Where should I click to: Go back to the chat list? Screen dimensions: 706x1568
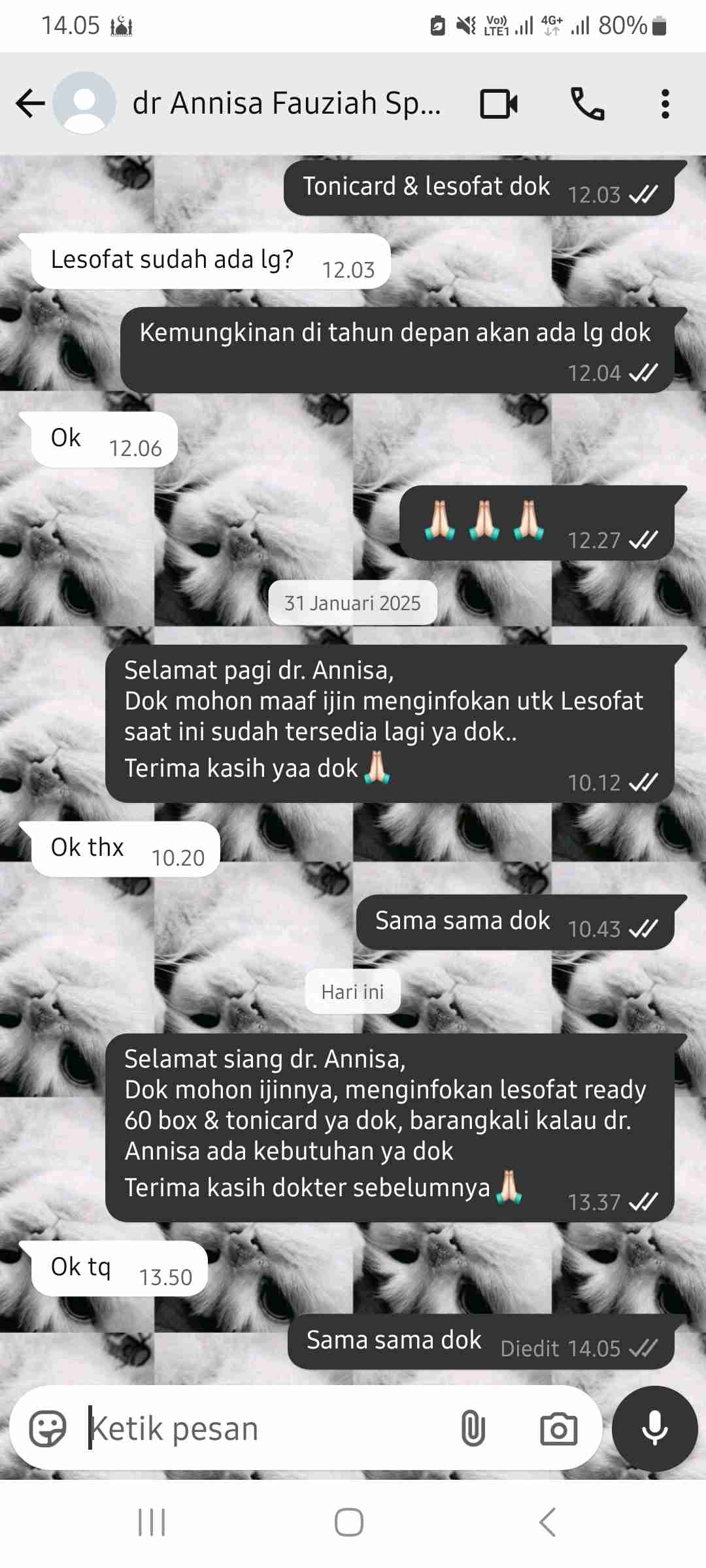[x=30, y=103]
